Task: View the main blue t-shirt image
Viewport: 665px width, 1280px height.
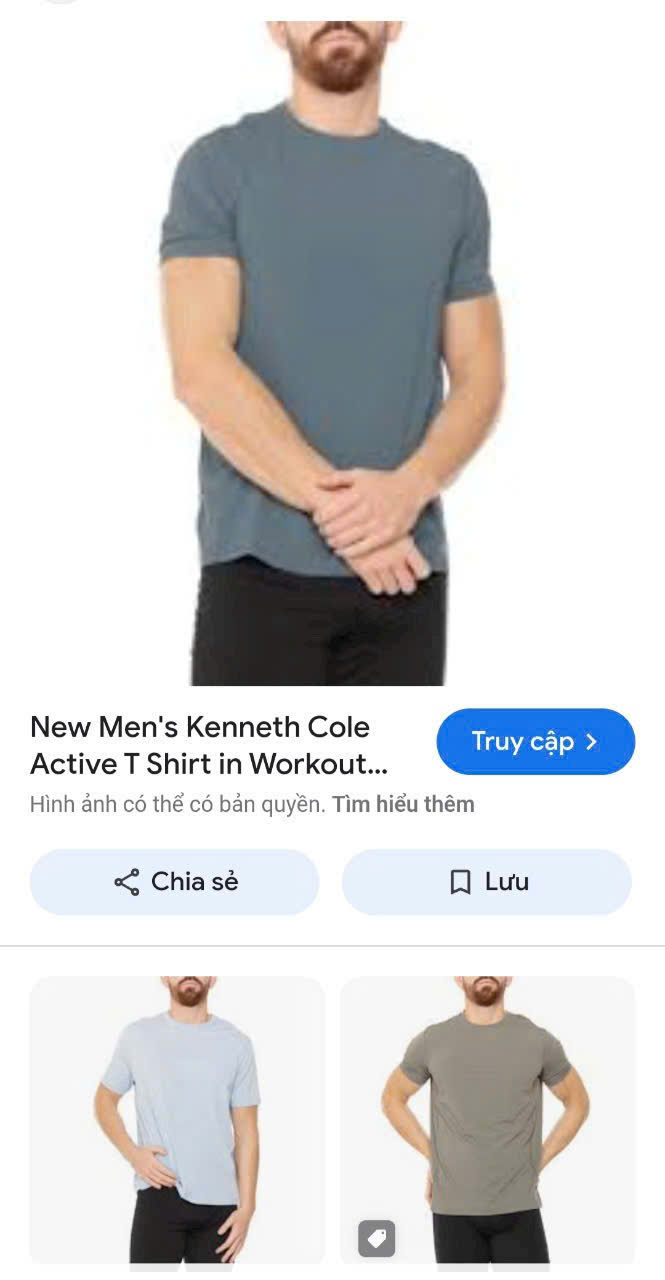Action: click(330, 350)
